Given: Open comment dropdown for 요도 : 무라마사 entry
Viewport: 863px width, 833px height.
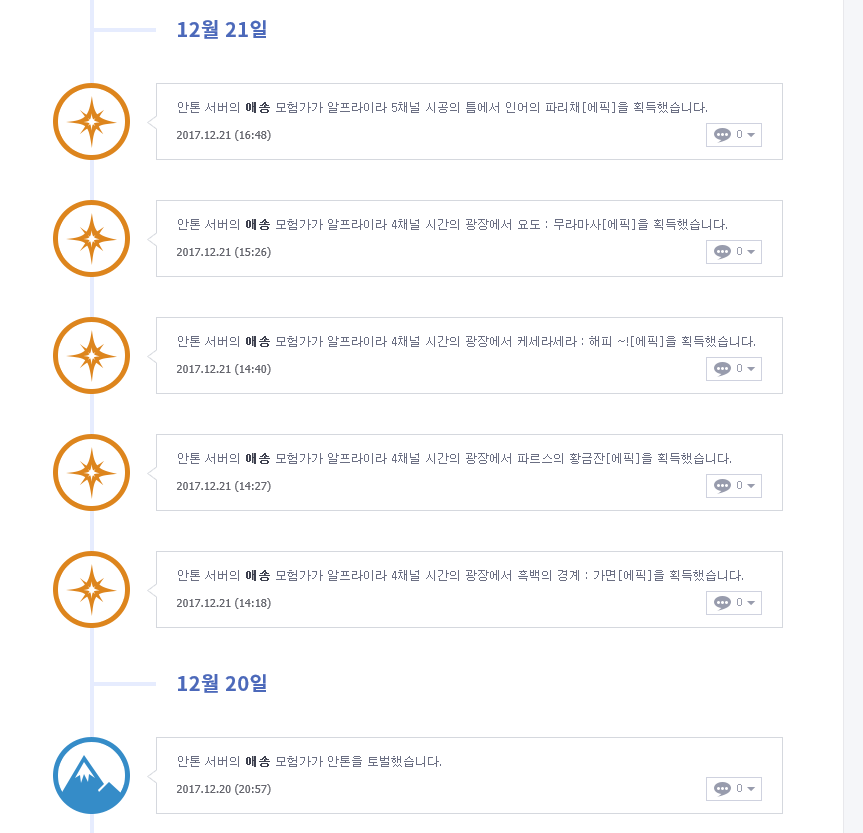Looking at the screenshot, I should tap(733, 252).
